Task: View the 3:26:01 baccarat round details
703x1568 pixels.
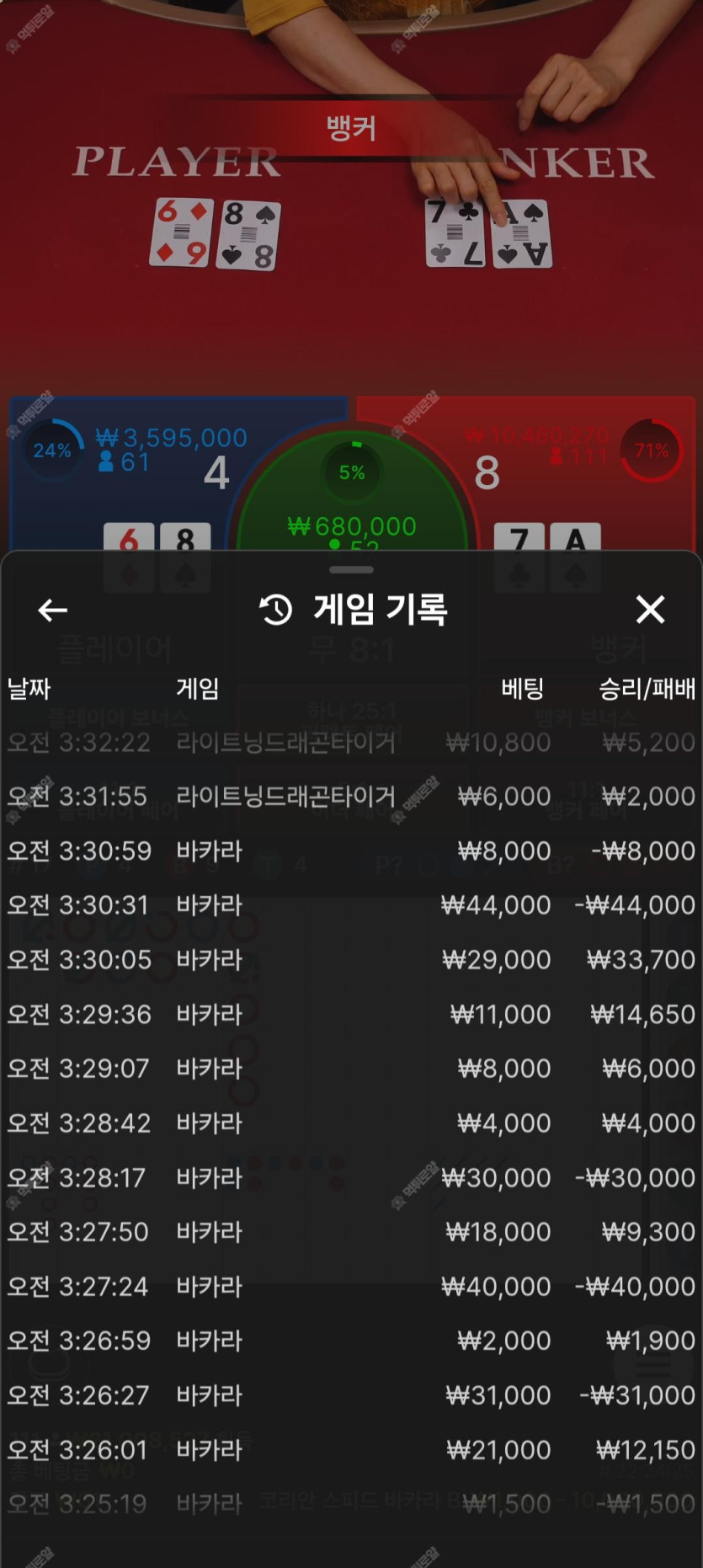Action: point(351,1450)
